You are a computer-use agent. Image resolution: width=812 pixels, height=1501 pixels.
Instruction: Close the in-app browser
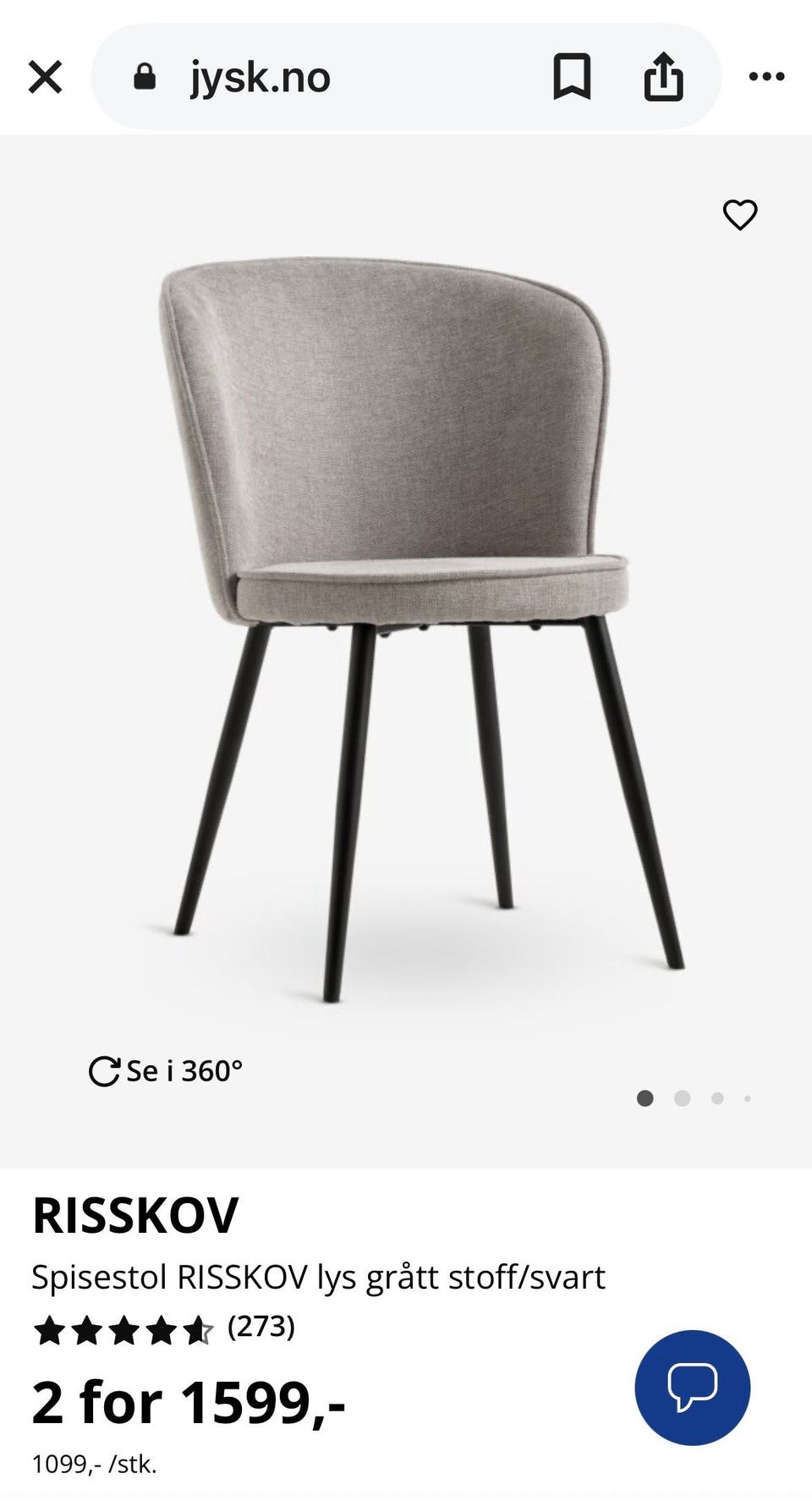click(x=45, y=77)
